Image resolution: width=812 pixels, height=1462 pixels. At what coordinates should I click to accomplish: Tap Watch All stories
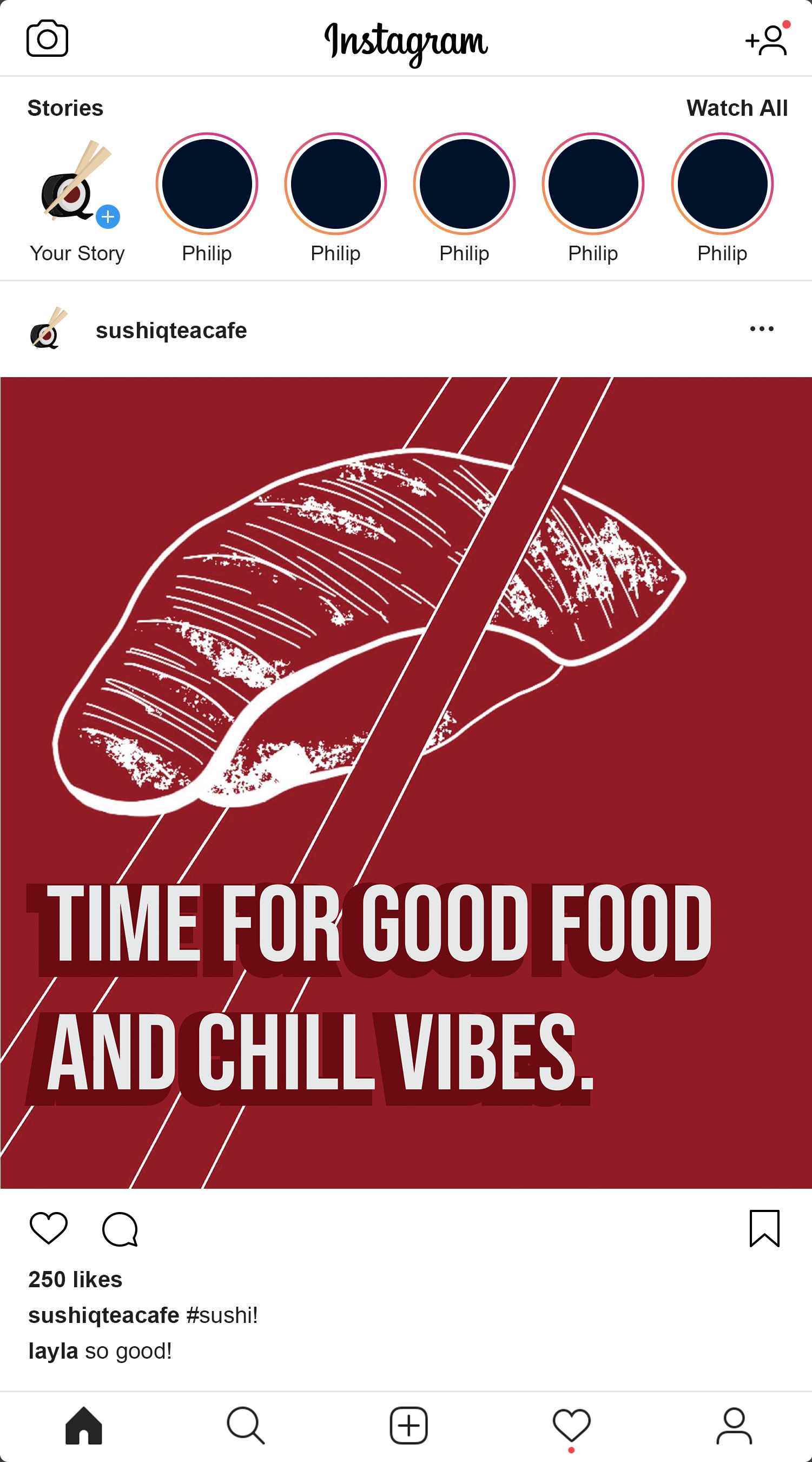pyautogui.click(x=736, y=108)
